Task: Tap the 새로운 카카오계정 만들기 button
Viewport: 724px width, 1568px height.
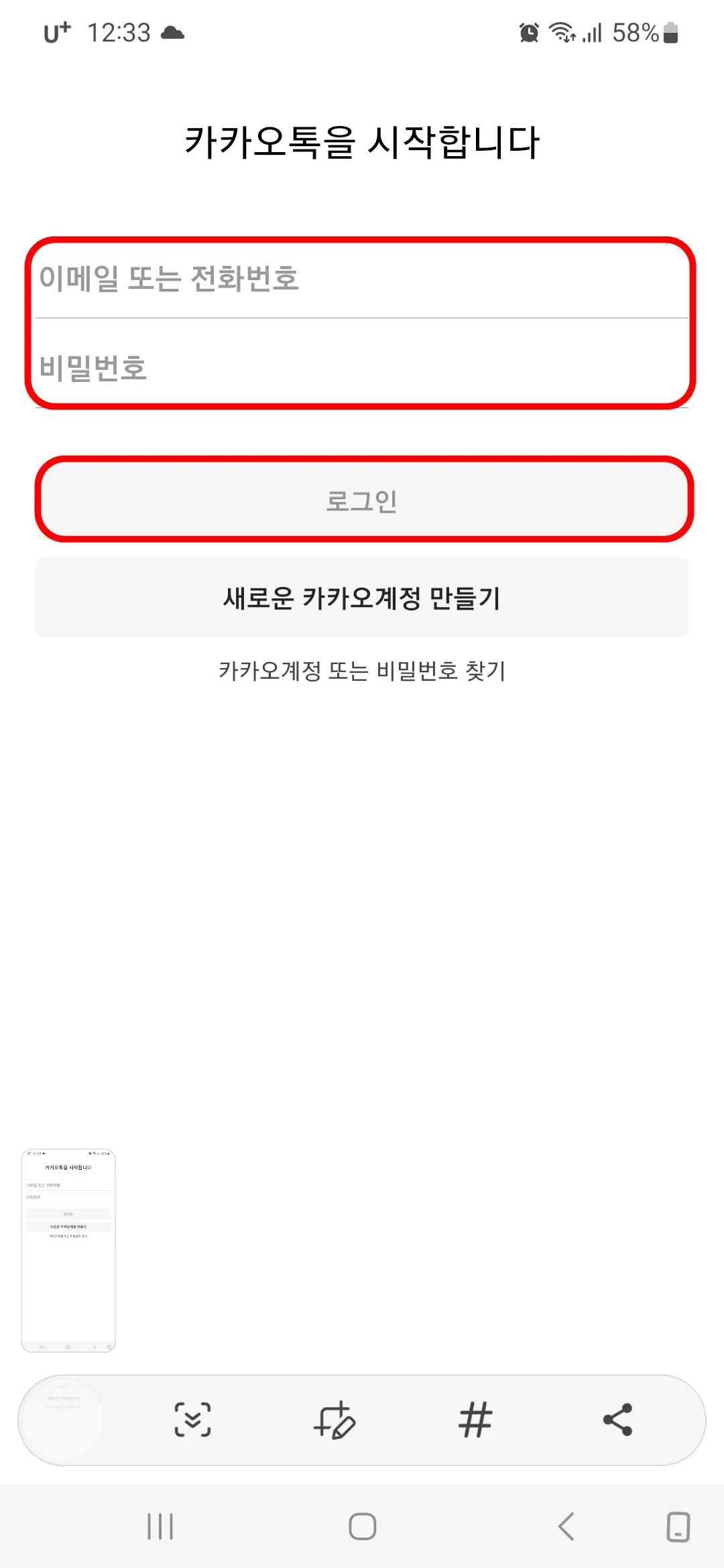Action: pyautogui.click(x=362, y=599)
